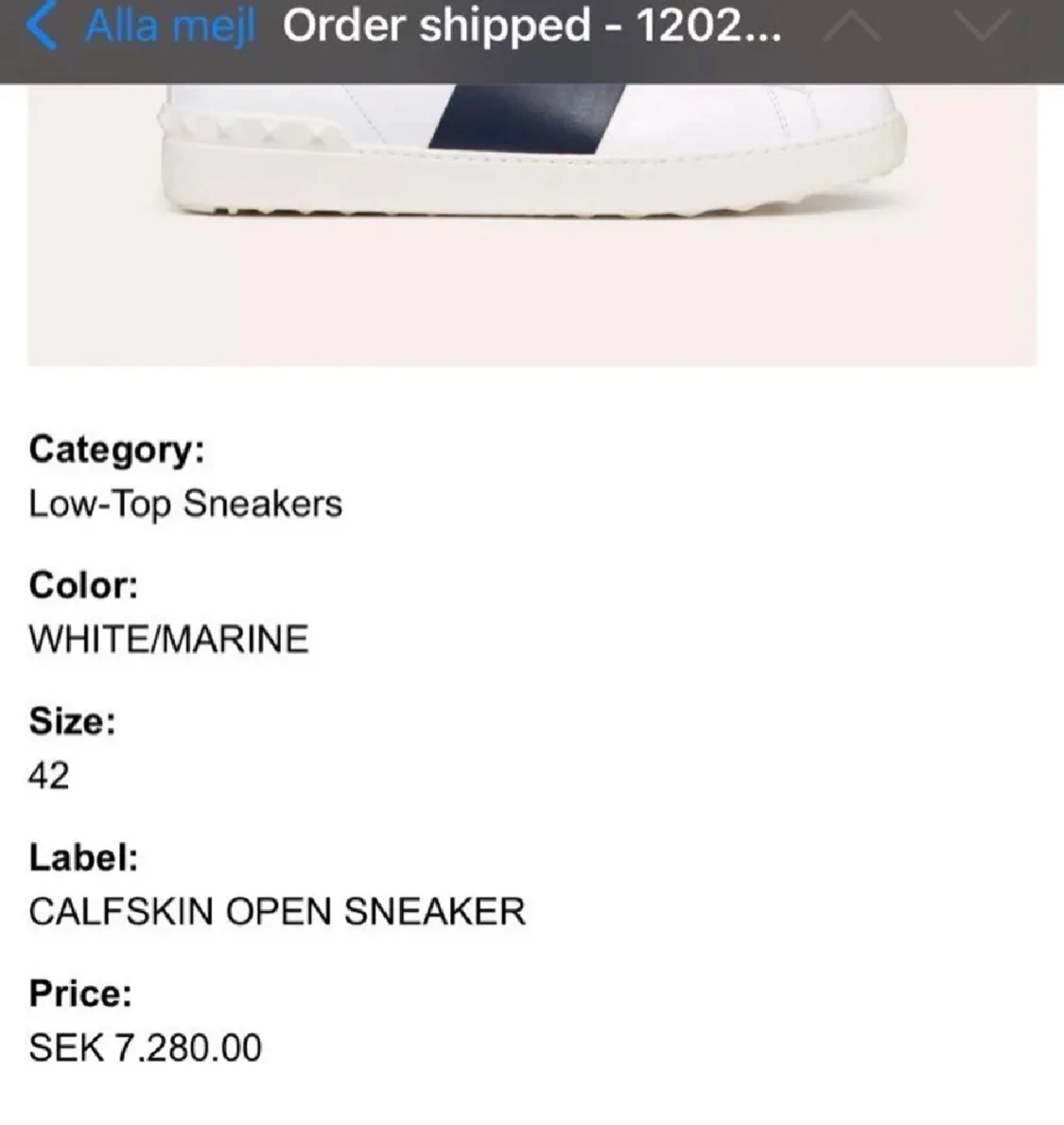Click the Color heading
1064x1125 pixels.
pos(84,587)
